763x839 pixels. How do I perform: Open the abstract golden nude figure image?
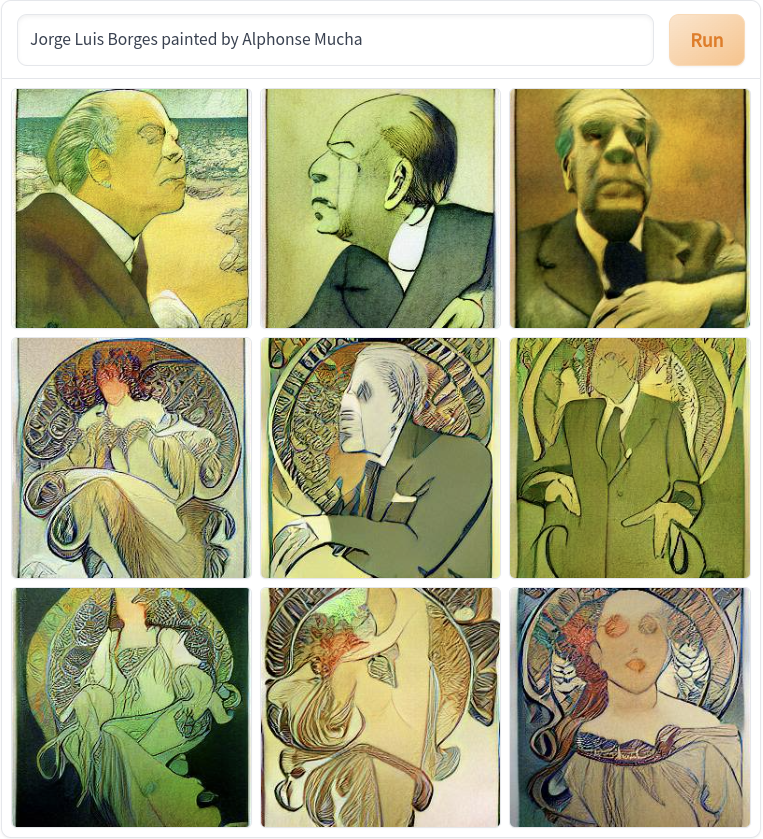(380, 707)
